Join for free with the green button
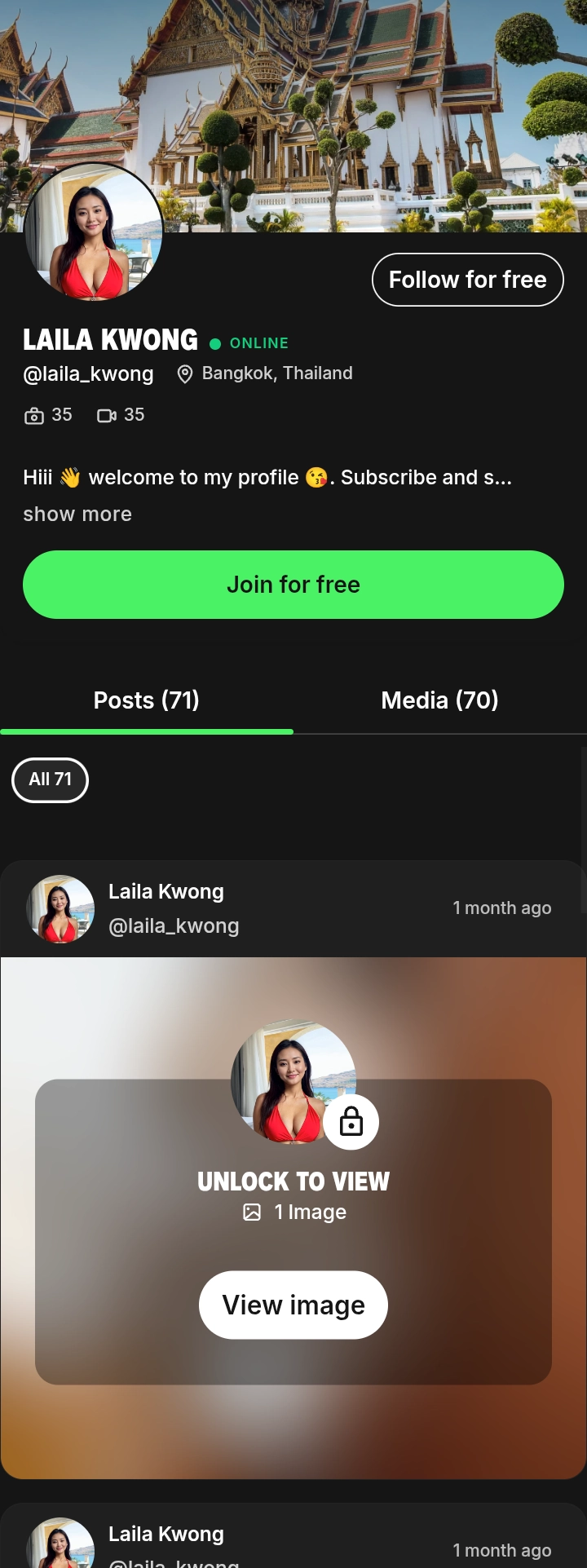 coord(293,585)
